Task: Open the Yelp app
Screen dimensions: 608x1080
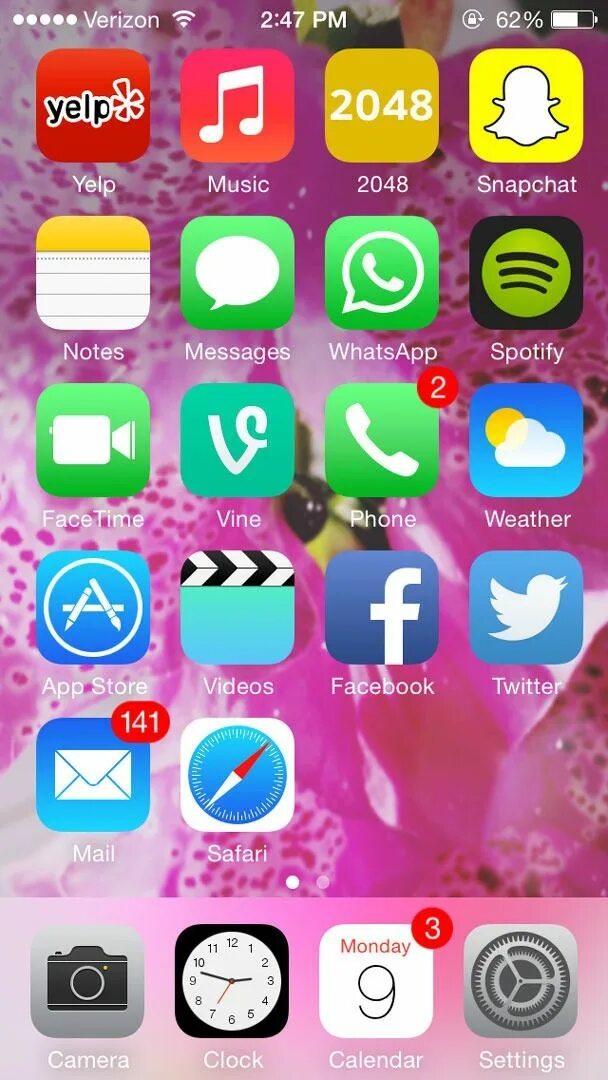Action: (93, 106)
